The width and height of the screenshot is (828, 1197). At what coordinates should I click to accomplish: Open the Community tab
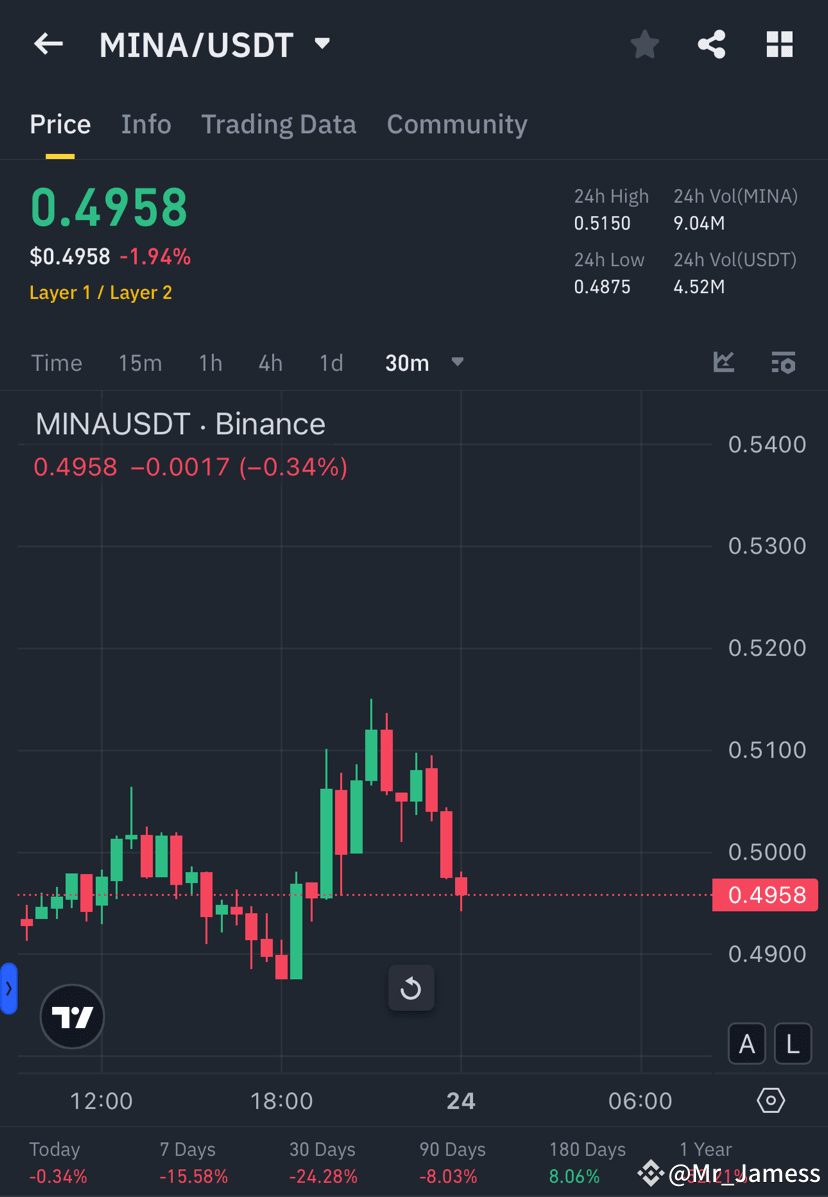click(x=456, y=124)
